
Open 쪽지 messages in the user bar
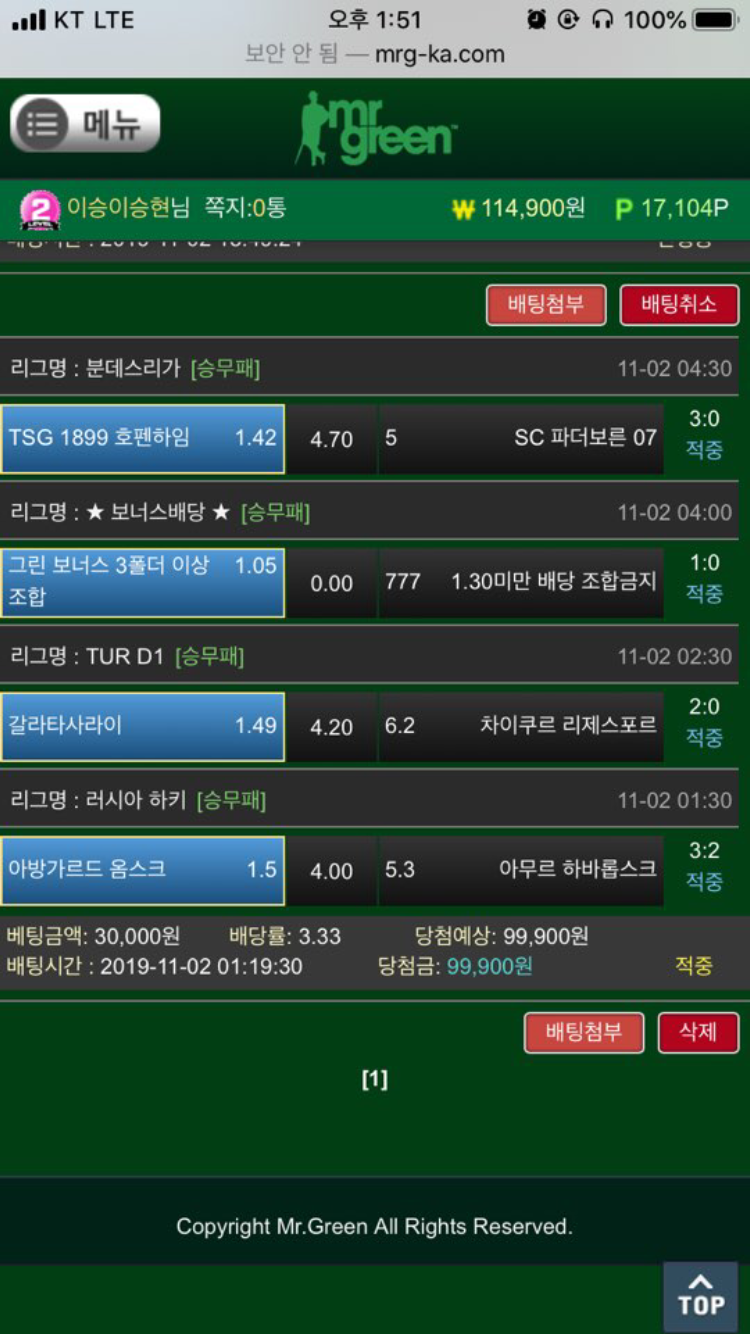click(x=245, y=208)
